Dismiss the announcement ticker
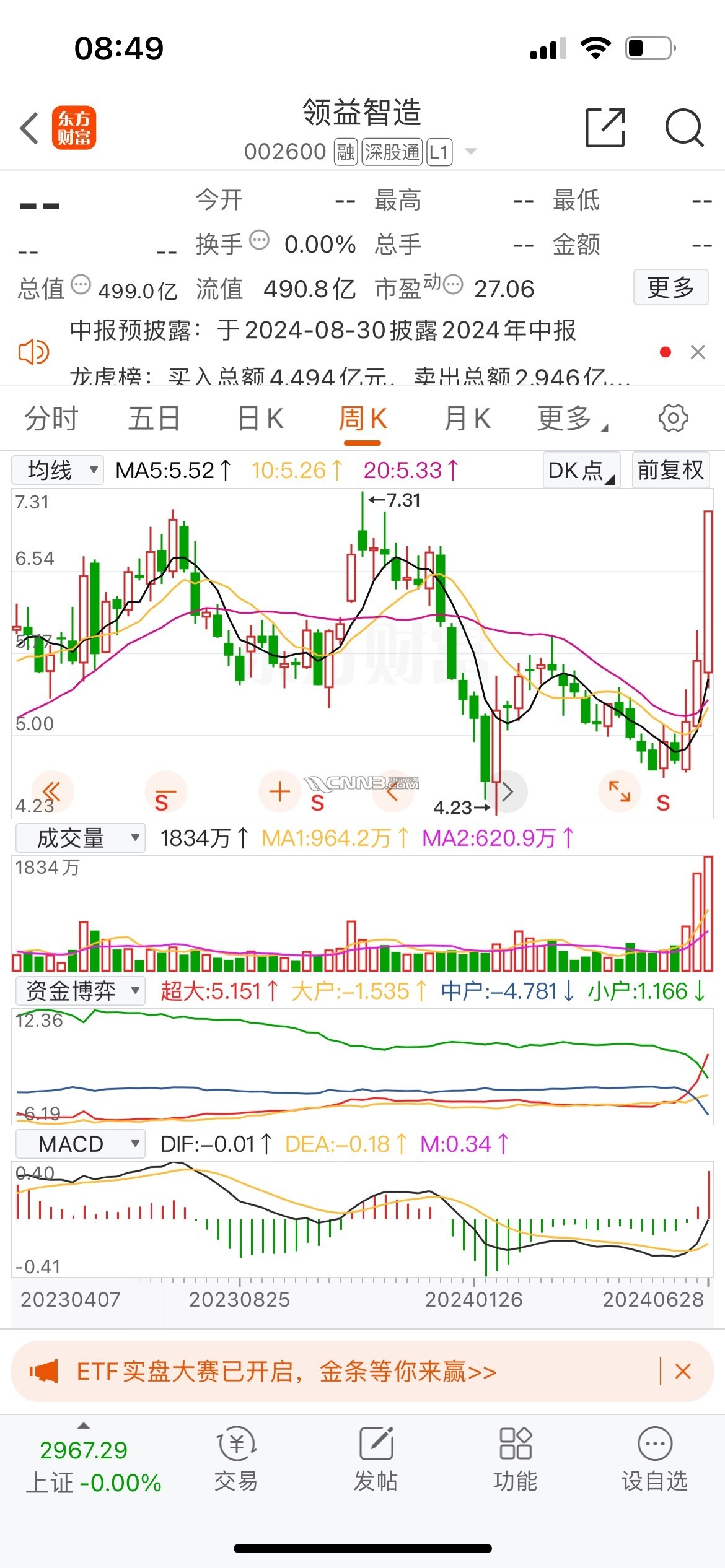The height and width of the screenshot is (1568, 725). [698, 352]
